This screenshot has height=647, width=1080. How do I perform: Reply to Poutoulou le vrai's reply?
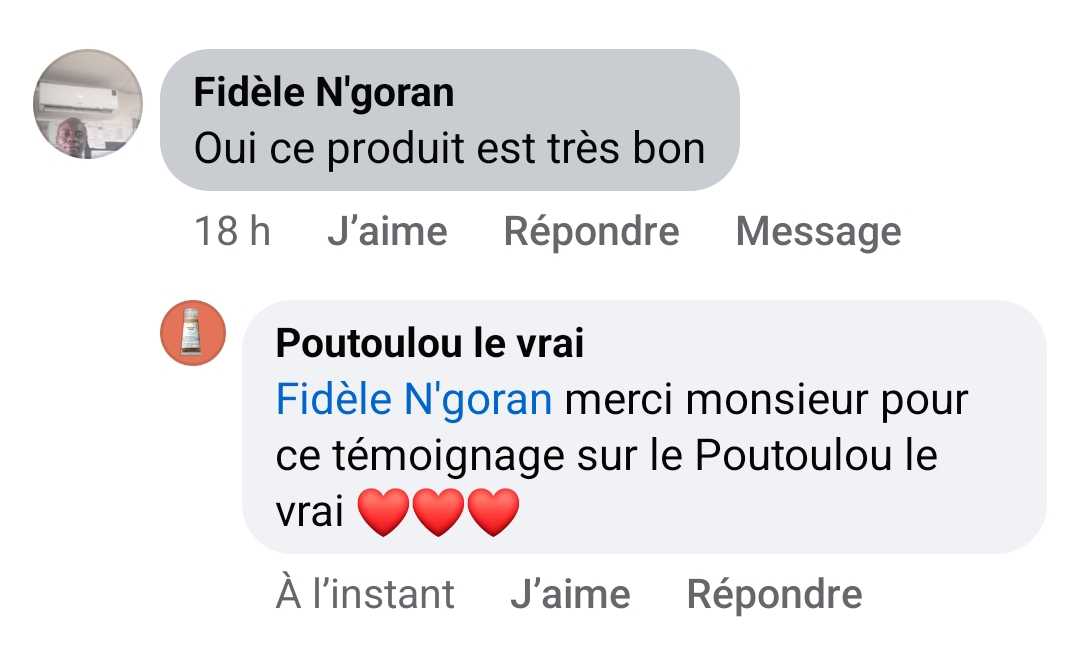point(774,594)
